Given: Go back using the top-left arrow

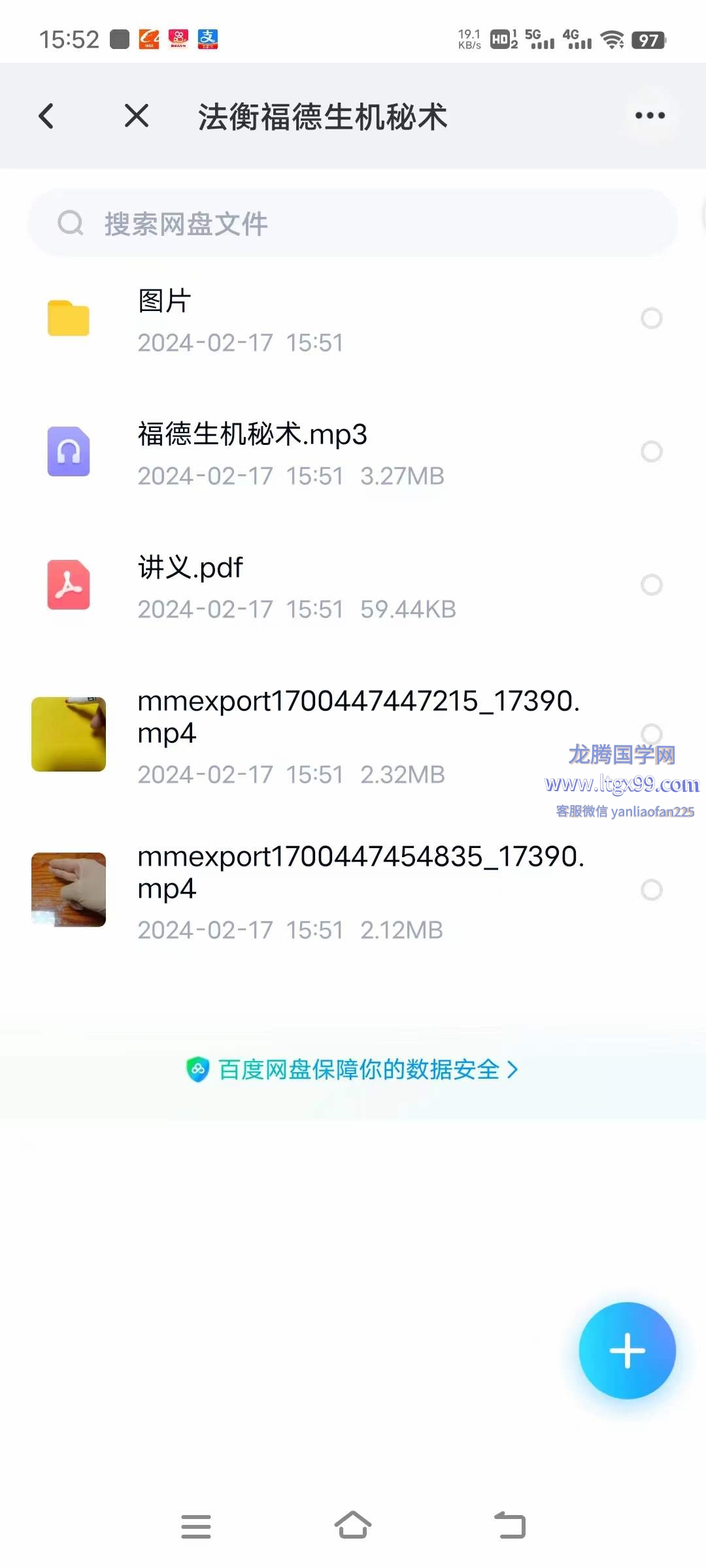Looking at the screenshot, I should pos(46,116).
